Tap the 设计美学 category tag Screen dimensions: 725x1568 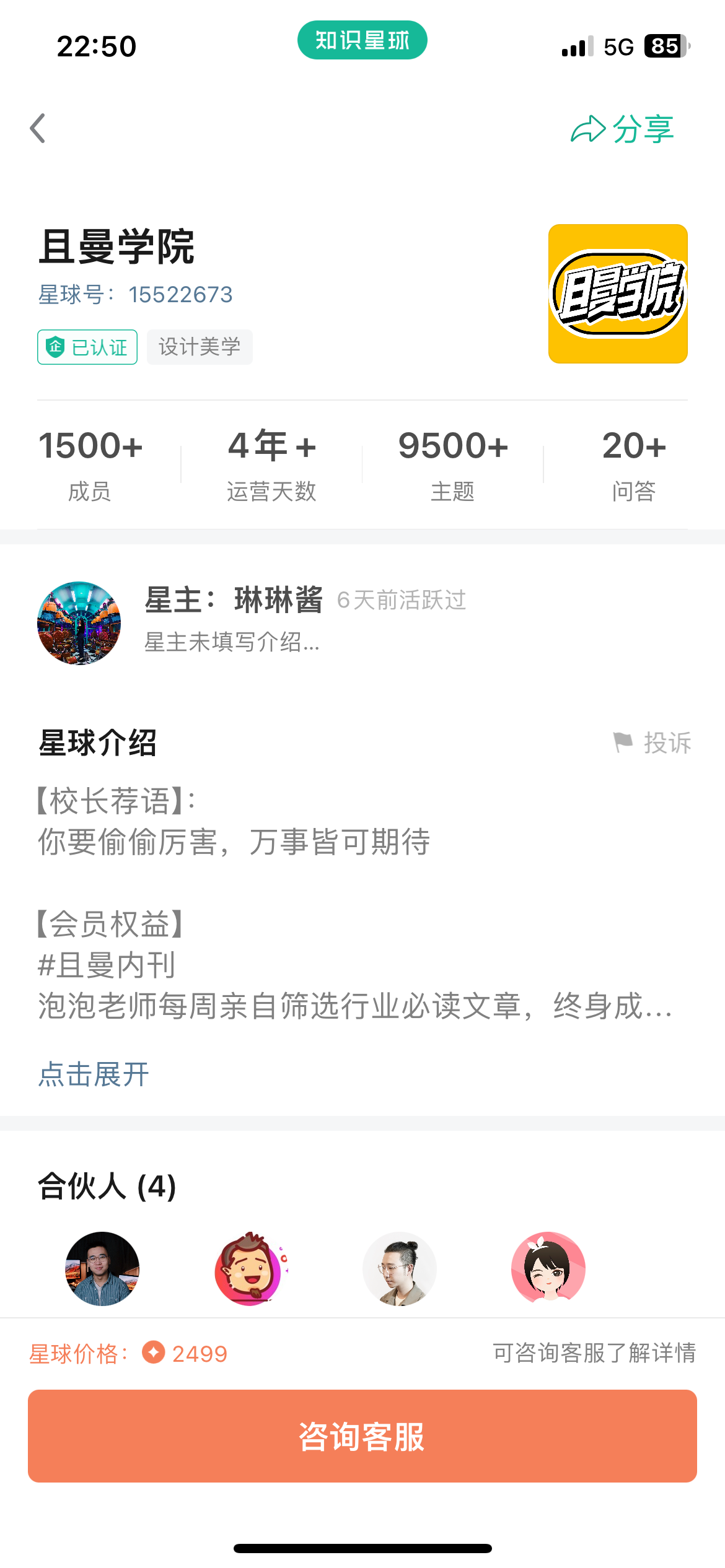click(200, 347)
